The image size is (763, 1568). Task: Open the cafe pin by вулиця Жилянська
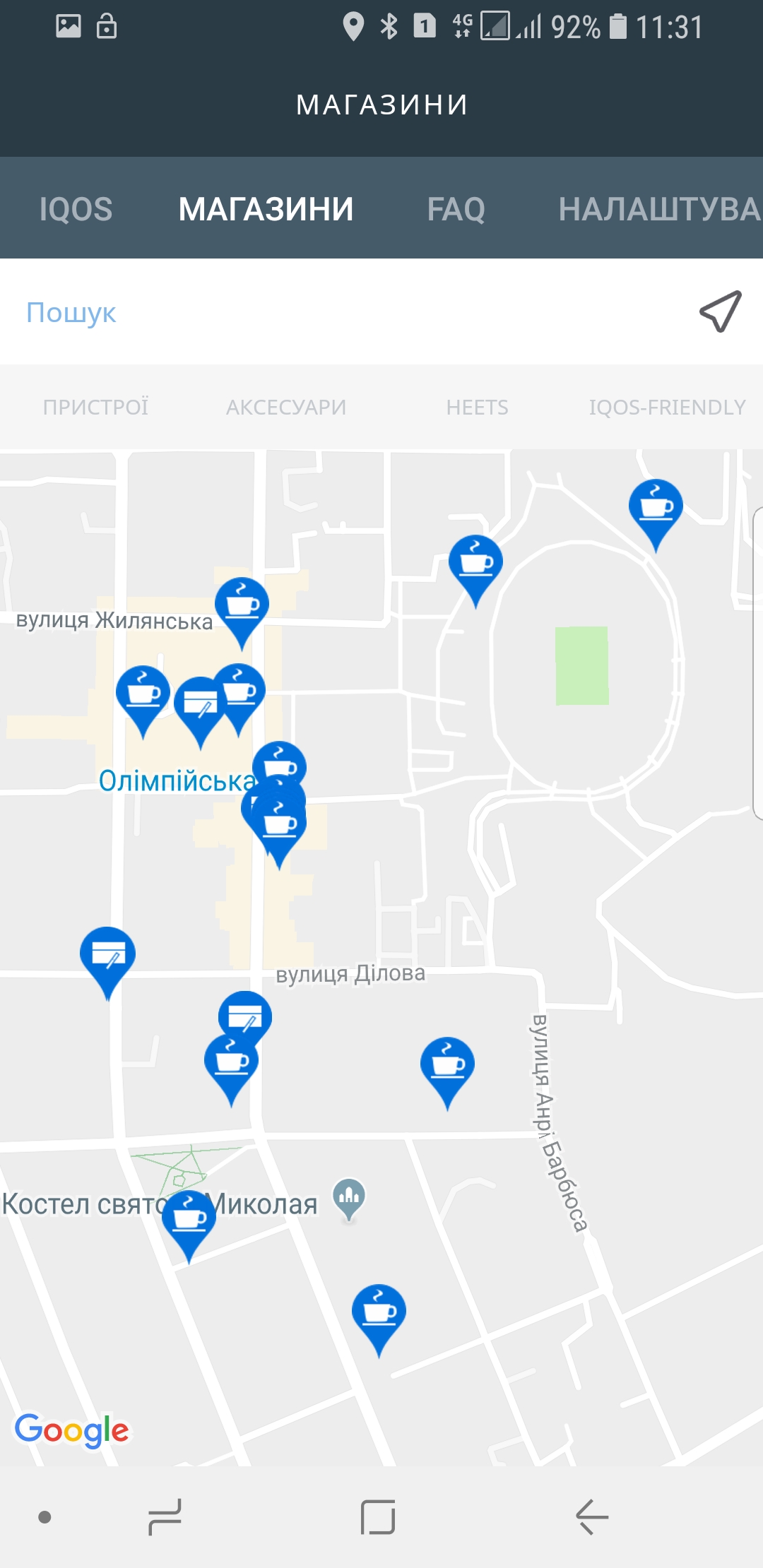coord(242,606)
